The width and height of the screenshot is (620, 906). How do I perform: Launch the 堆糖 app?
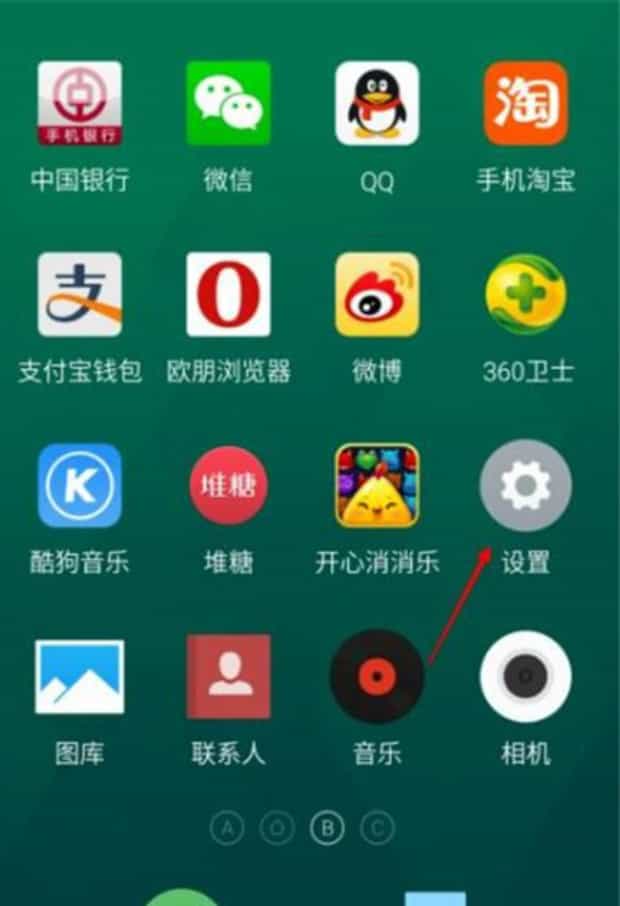(x=228, y=486)
